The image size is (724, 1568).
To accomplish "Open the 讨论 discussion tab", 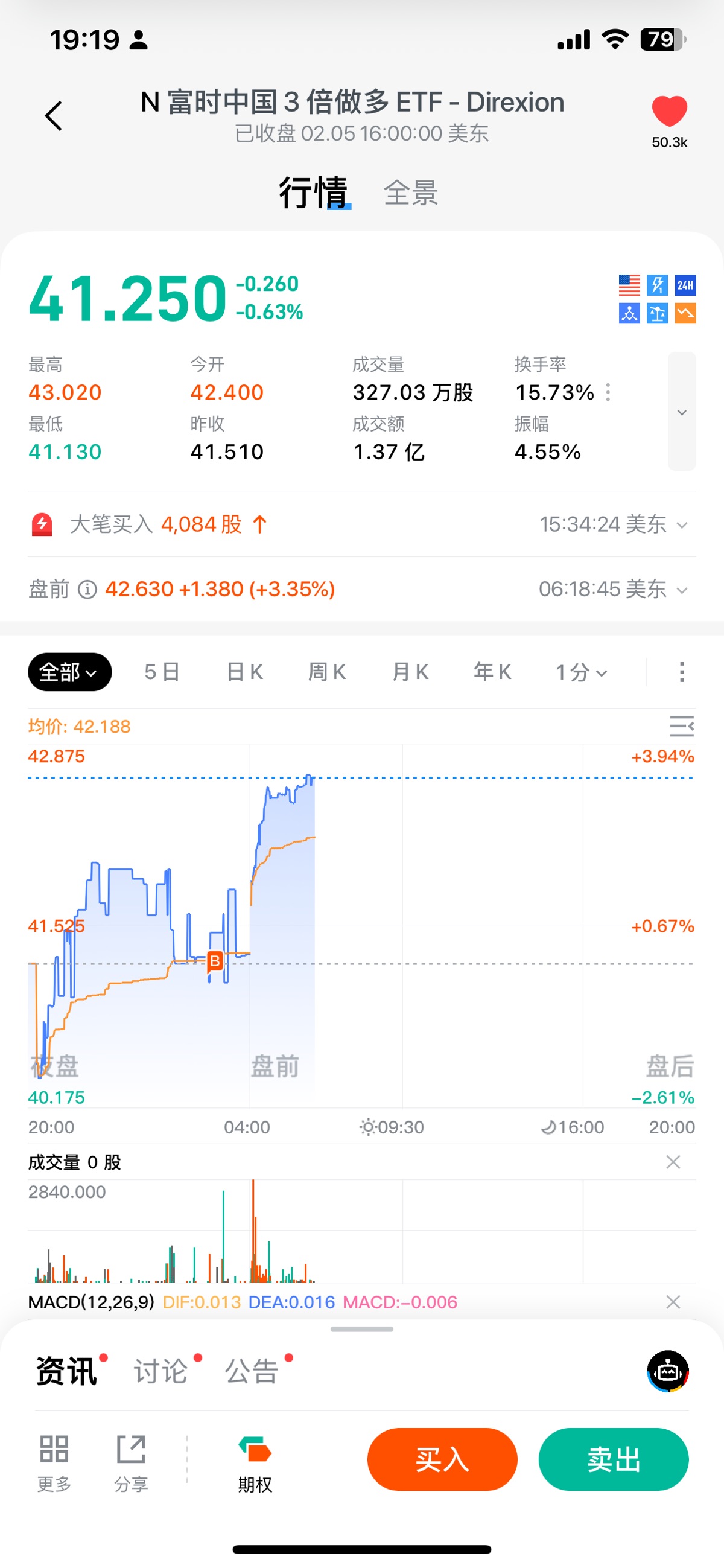I will pos(160,1371).
